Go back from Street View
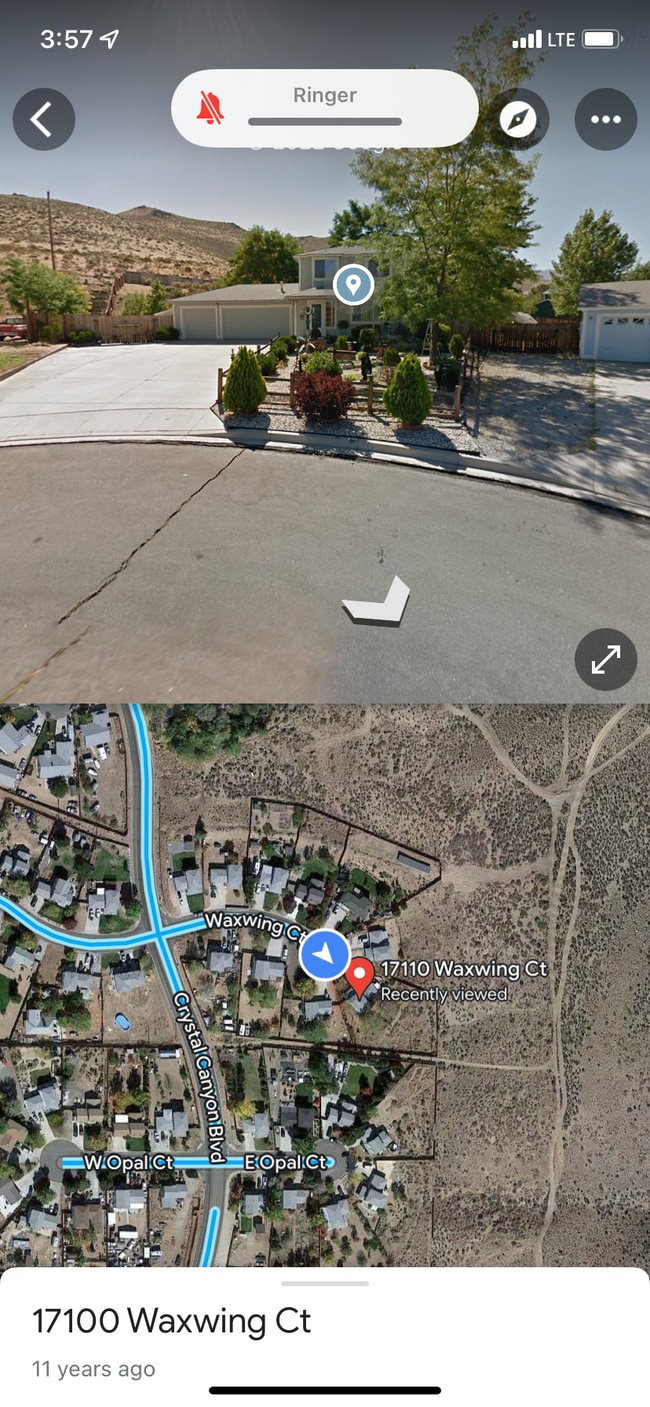Screen dimensions: 650x1407 pyautogui.click(x=43, y=120)
